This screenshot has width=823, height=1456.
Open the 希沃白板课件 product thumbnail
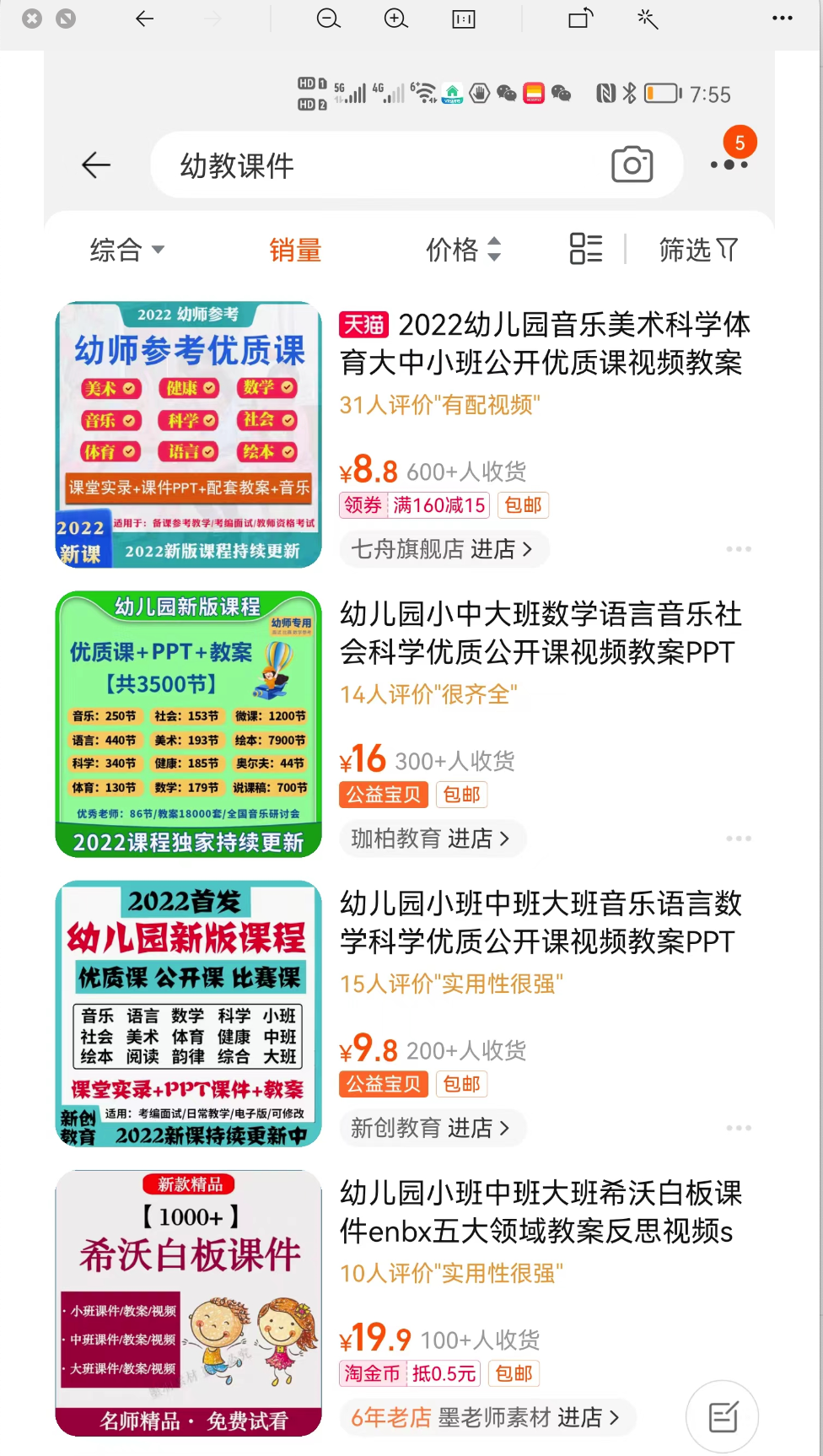click(x=187, y=1302)
